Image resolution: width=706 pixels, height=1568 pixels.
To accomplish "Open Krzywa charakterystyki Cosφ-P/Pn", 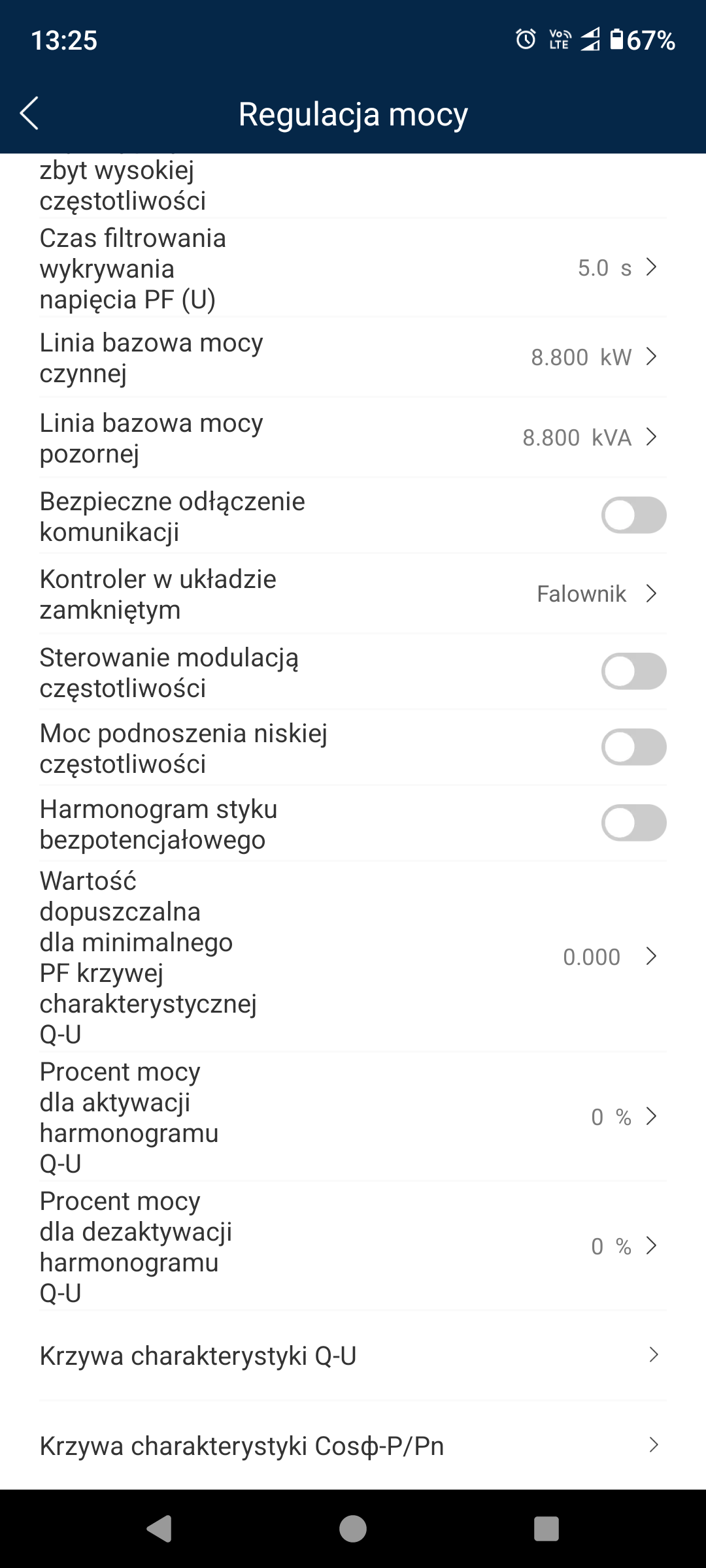I will (x=353, y=1445).
